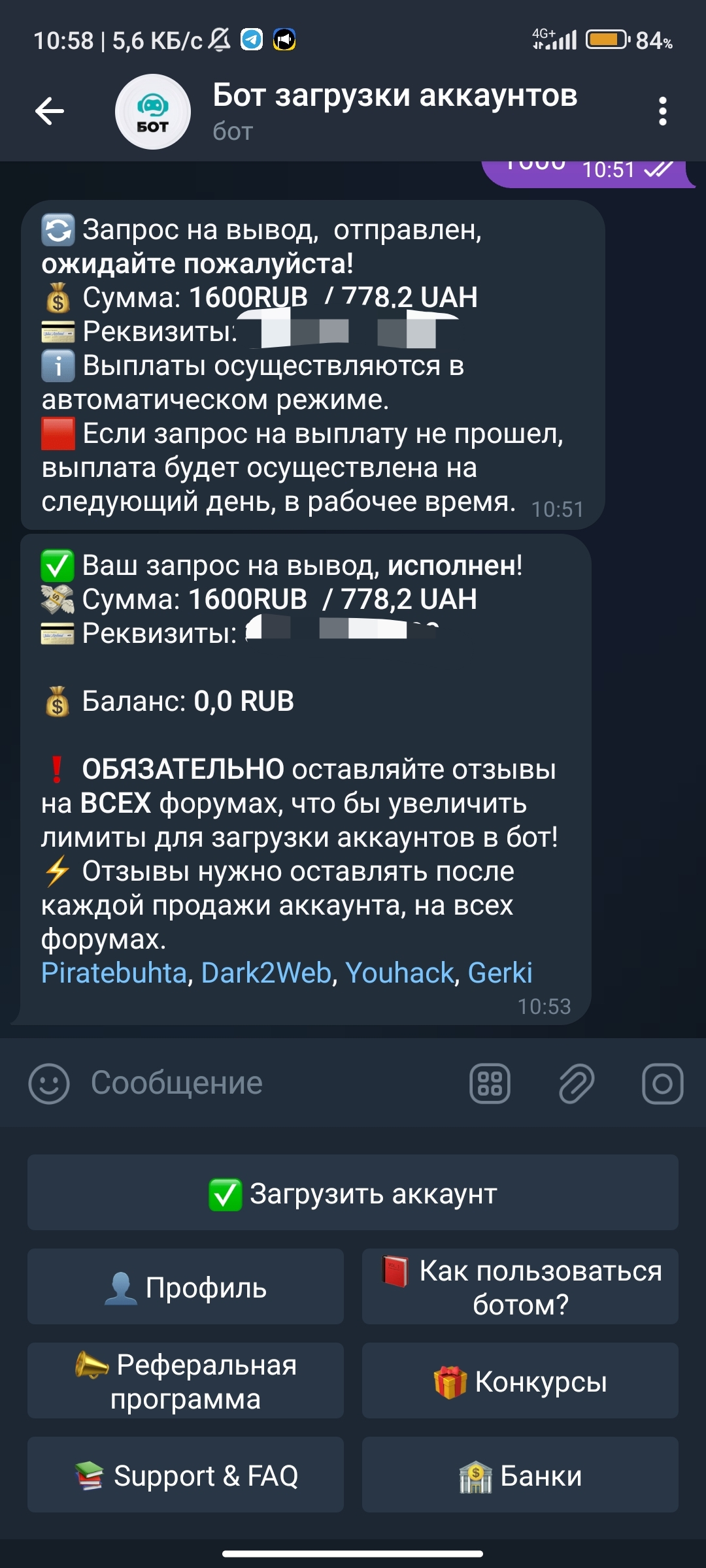
Task: Open Банки
Action: [x=520, y=1475]
